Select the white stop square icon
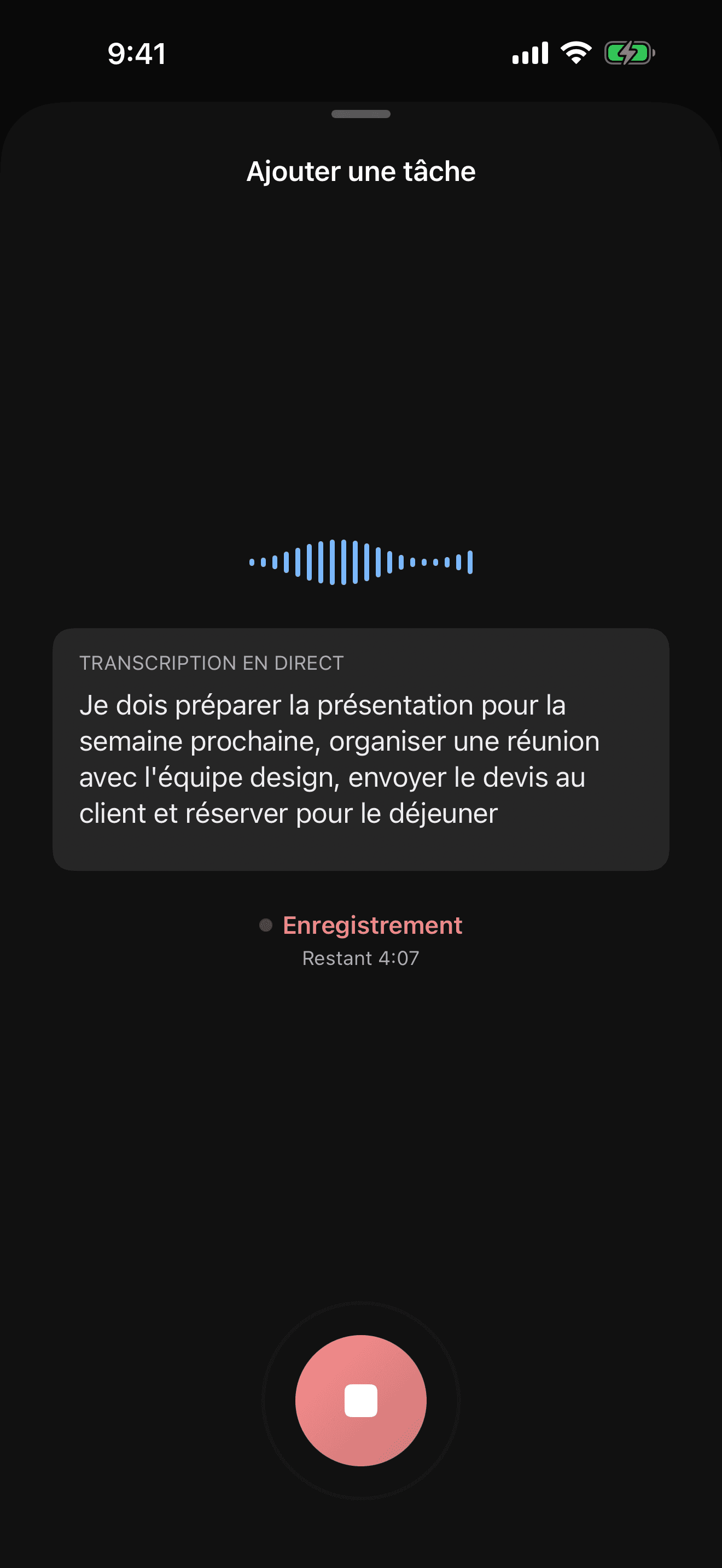This screenshot has width=722, height=1568. (361, 1401)
